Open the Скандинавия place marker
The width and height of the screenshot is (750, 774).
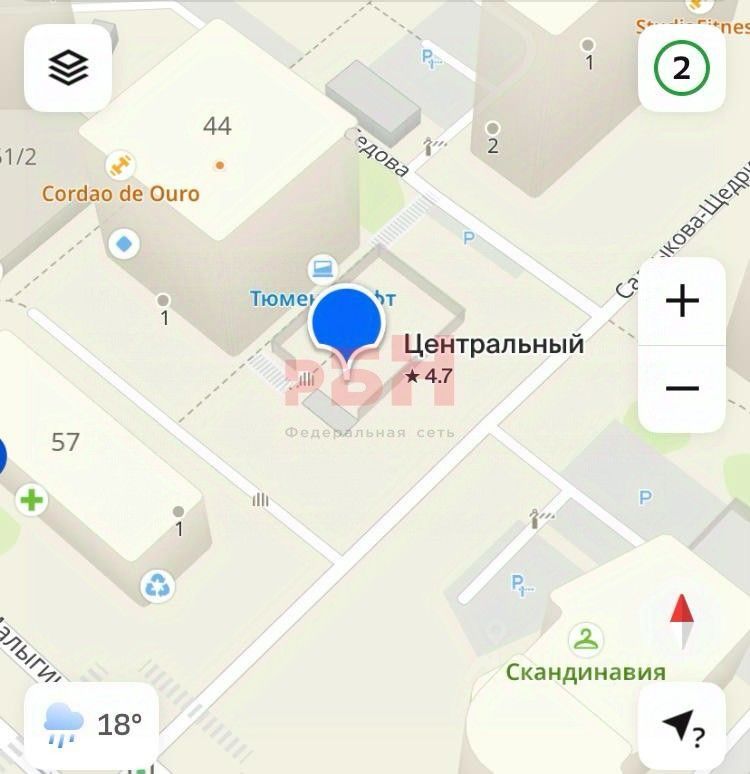[x=584, y=639]
